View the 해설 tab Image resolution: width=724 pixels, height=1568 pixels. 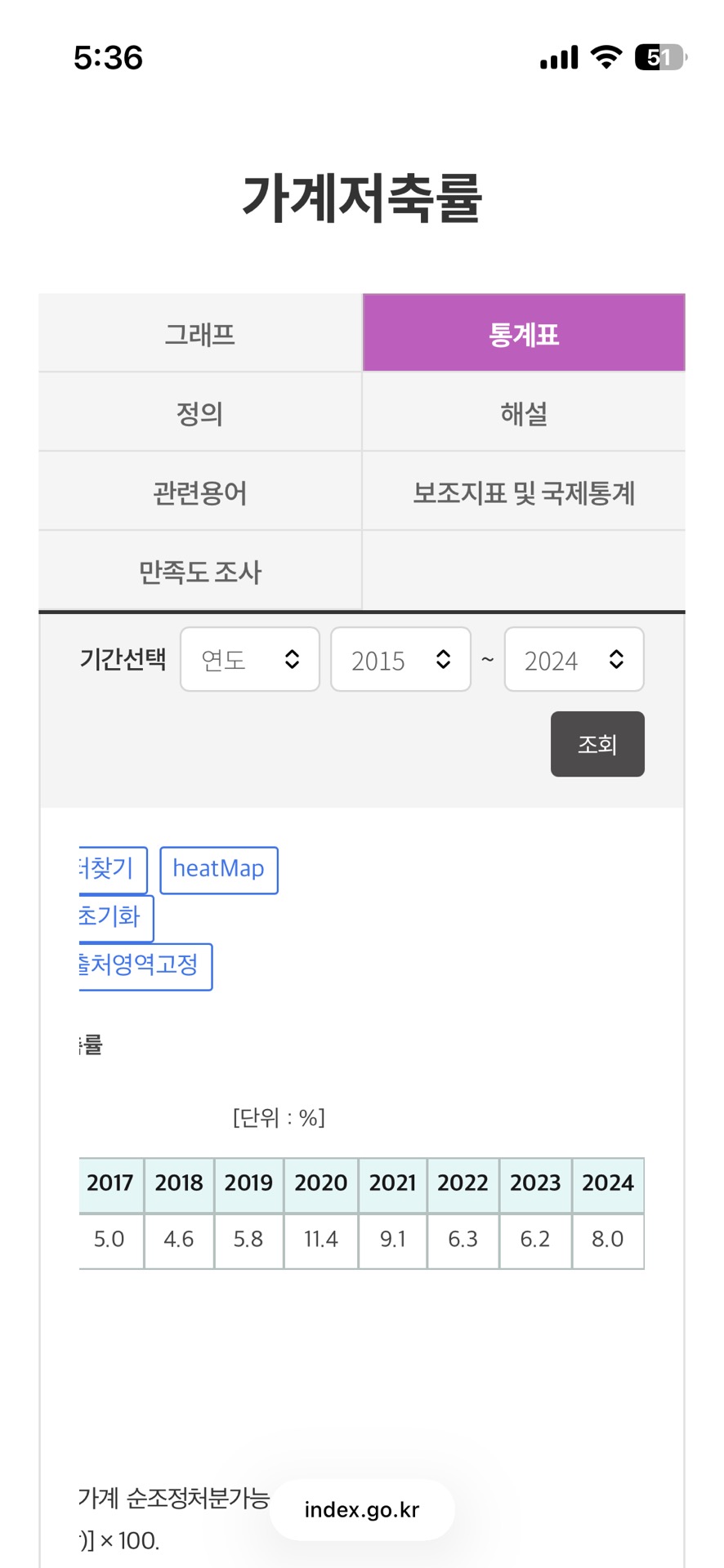tap(524, 413)
